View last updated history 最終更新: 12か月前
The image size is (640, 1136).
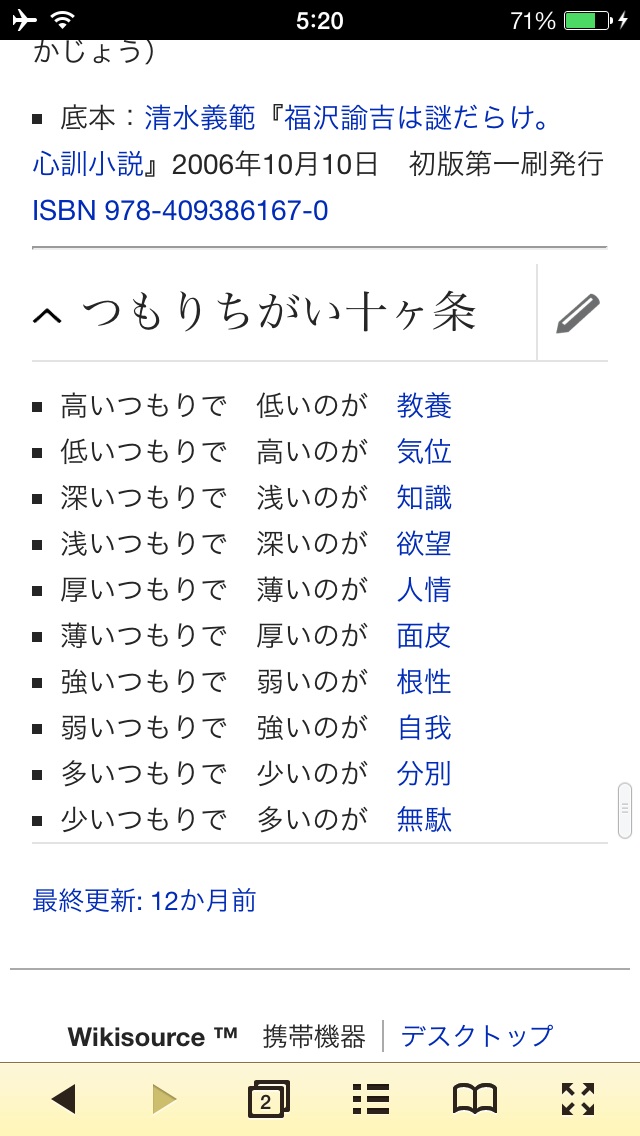(x=144, y=901)
